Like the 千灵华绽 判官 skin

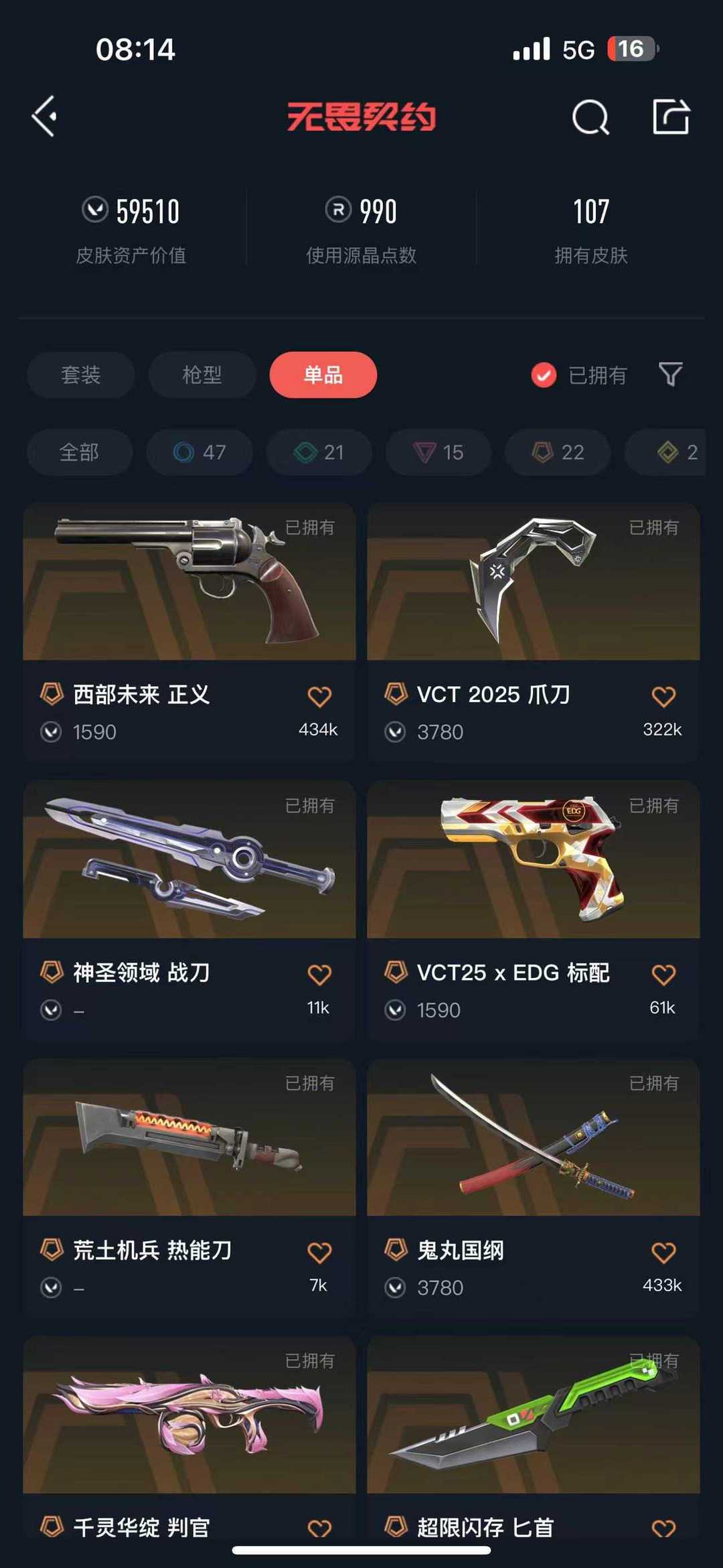coord(319,1528)
